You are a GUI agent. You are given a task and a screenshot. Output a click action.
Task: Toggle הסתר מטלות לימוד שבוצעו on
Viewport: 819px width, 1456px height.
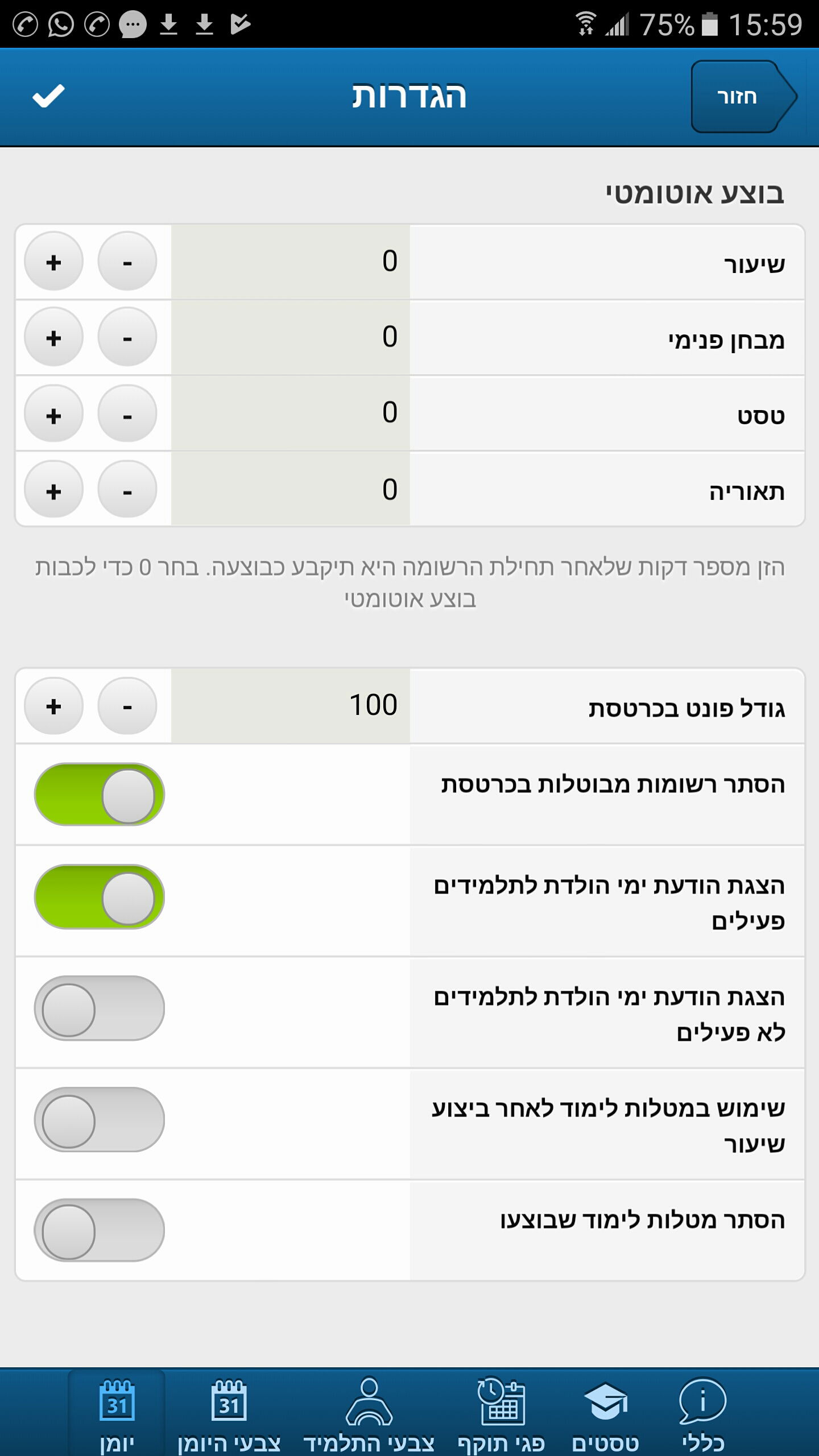(x=100, y=1230)
